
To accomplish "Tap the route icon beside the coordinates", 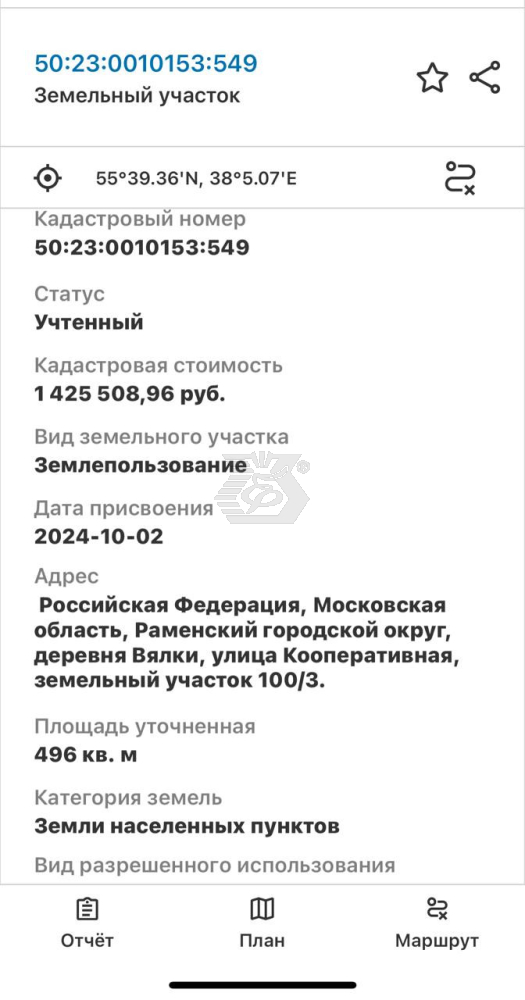I will [x=460, y=177].
